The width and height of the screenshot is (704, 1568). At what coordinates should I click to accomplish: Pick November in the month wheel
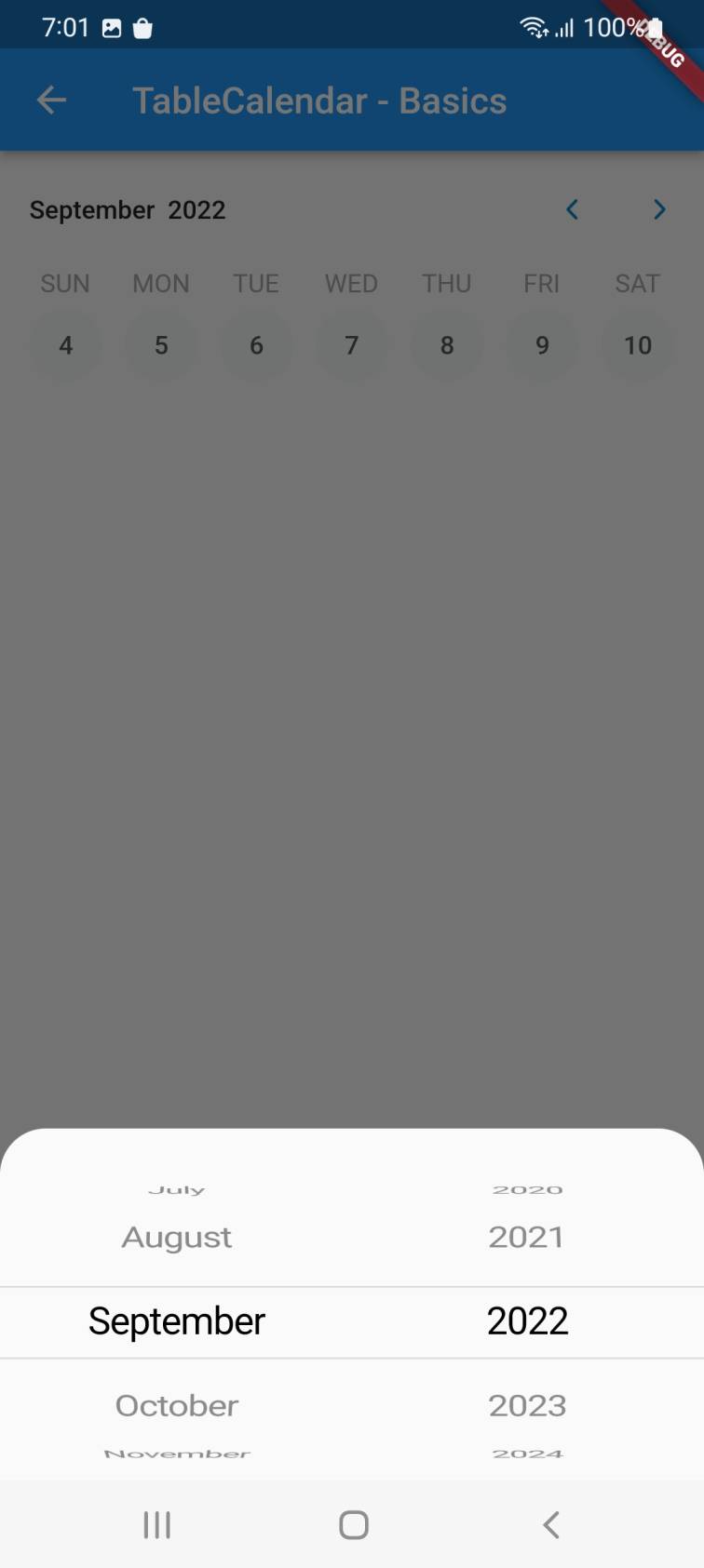pyautogui.click(x=176, y=1454)
